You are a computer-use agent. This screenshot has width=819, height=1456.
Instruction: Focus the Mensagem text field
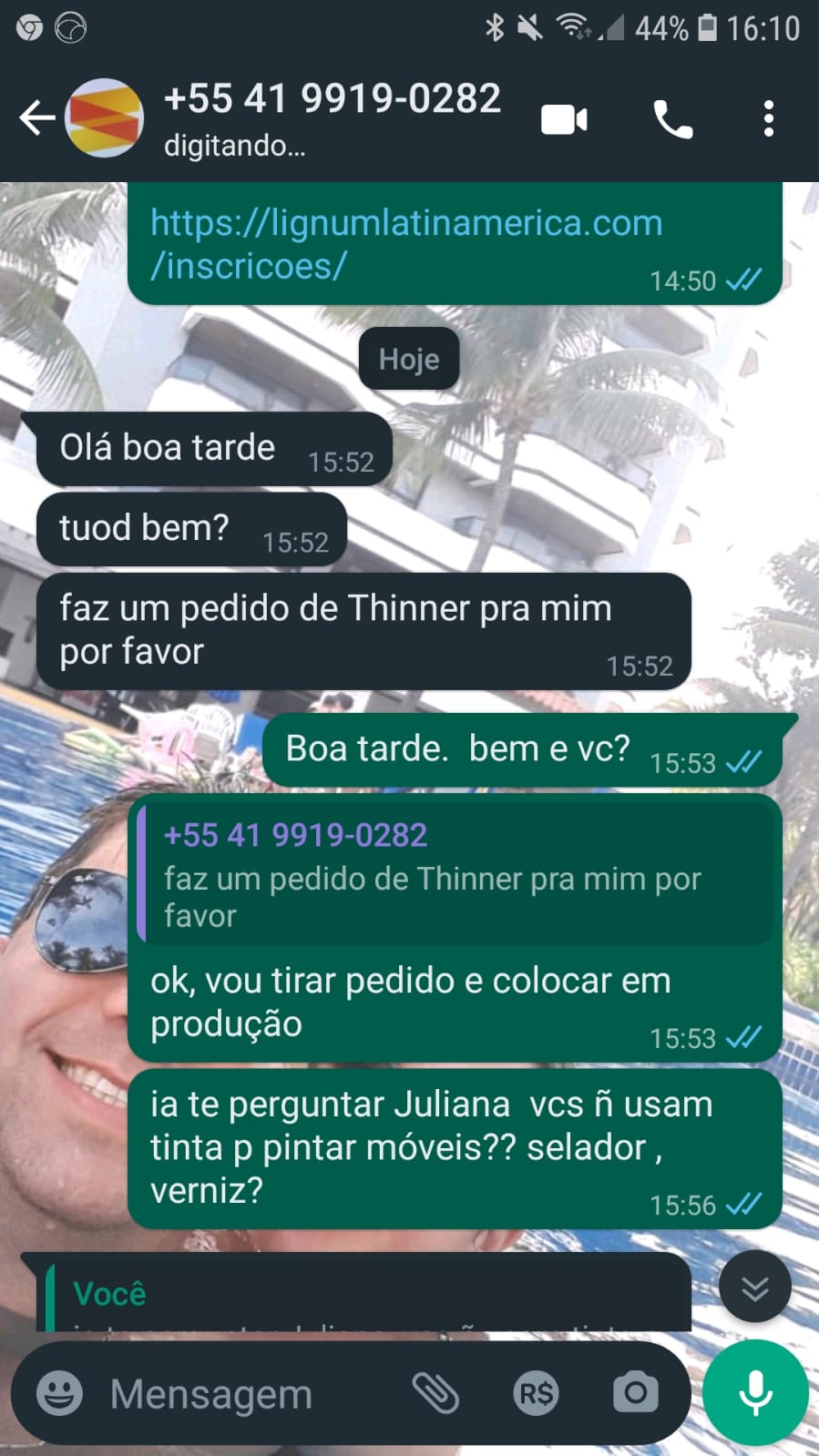(x=246, y=1393)
